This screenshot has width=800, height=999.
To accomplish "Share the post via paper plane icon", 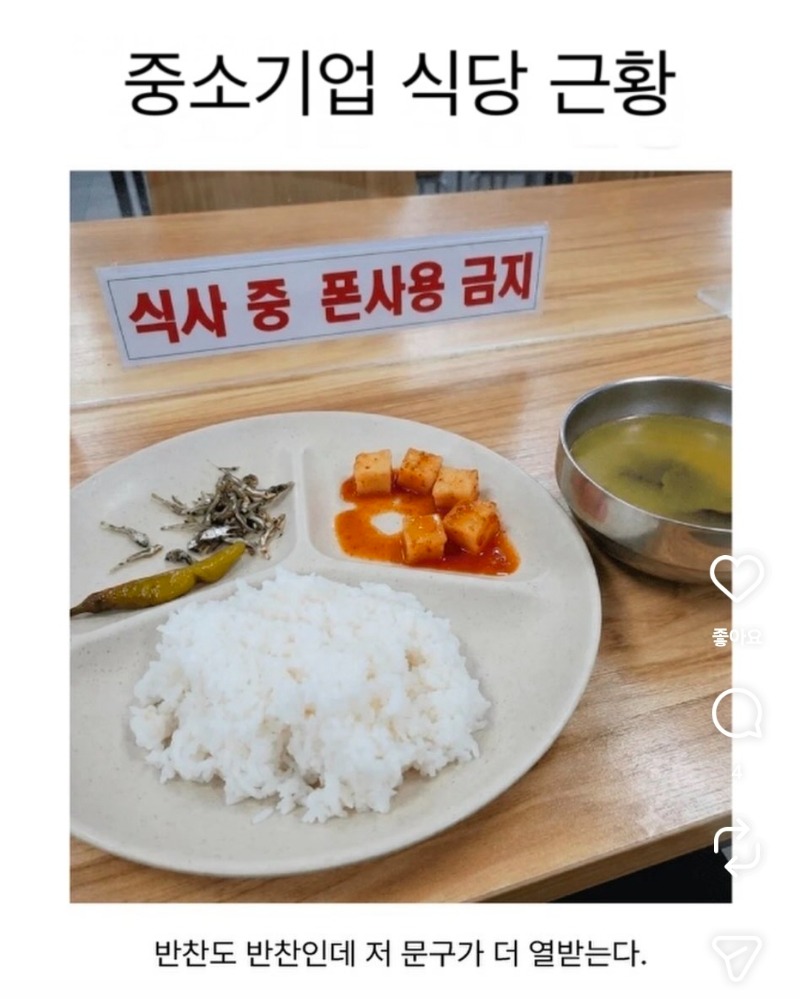I will coord(736,958).
